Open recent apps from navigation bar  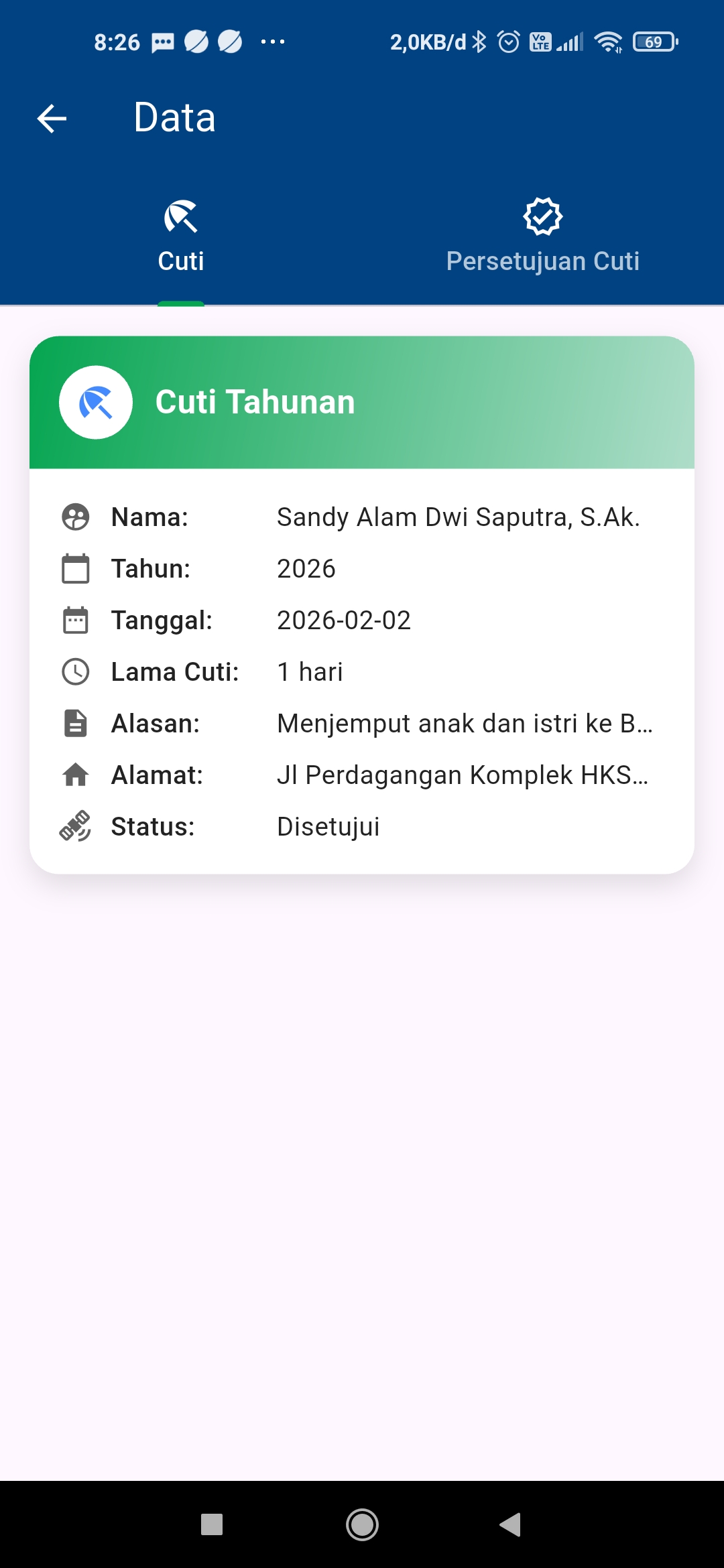212,1524
